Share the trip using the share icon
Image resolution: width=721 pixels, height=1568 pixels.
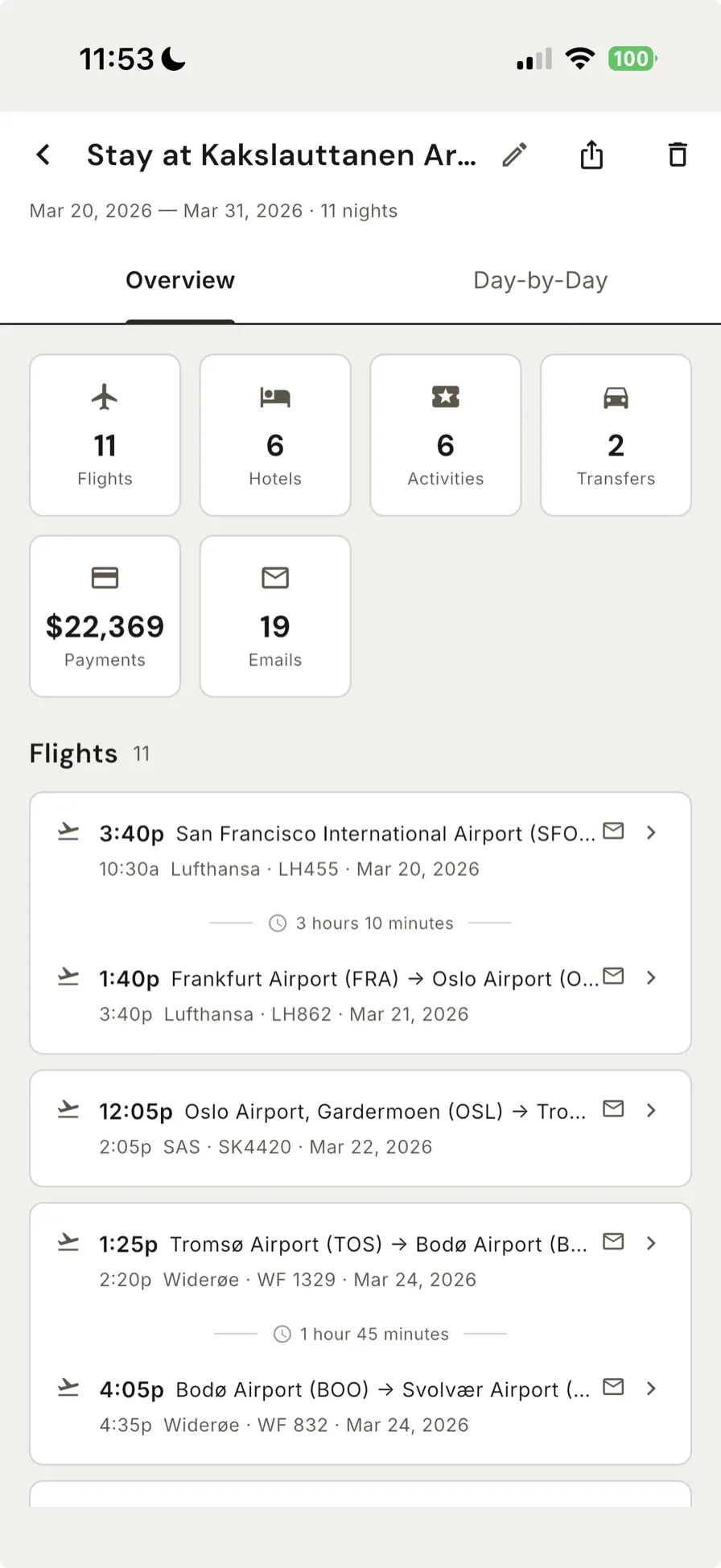pyautogui.click(x=592, y=155)
